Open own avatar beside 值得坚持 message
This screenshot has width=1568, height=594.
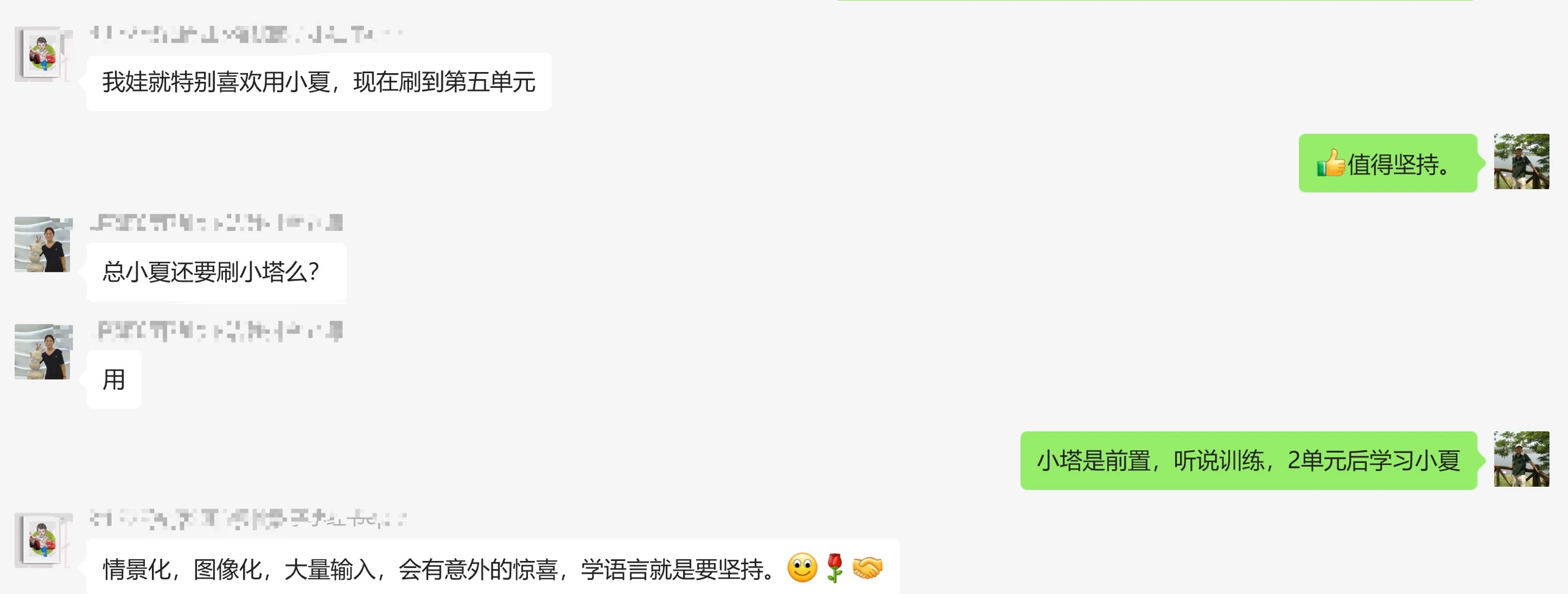(x=1521, y=162)
